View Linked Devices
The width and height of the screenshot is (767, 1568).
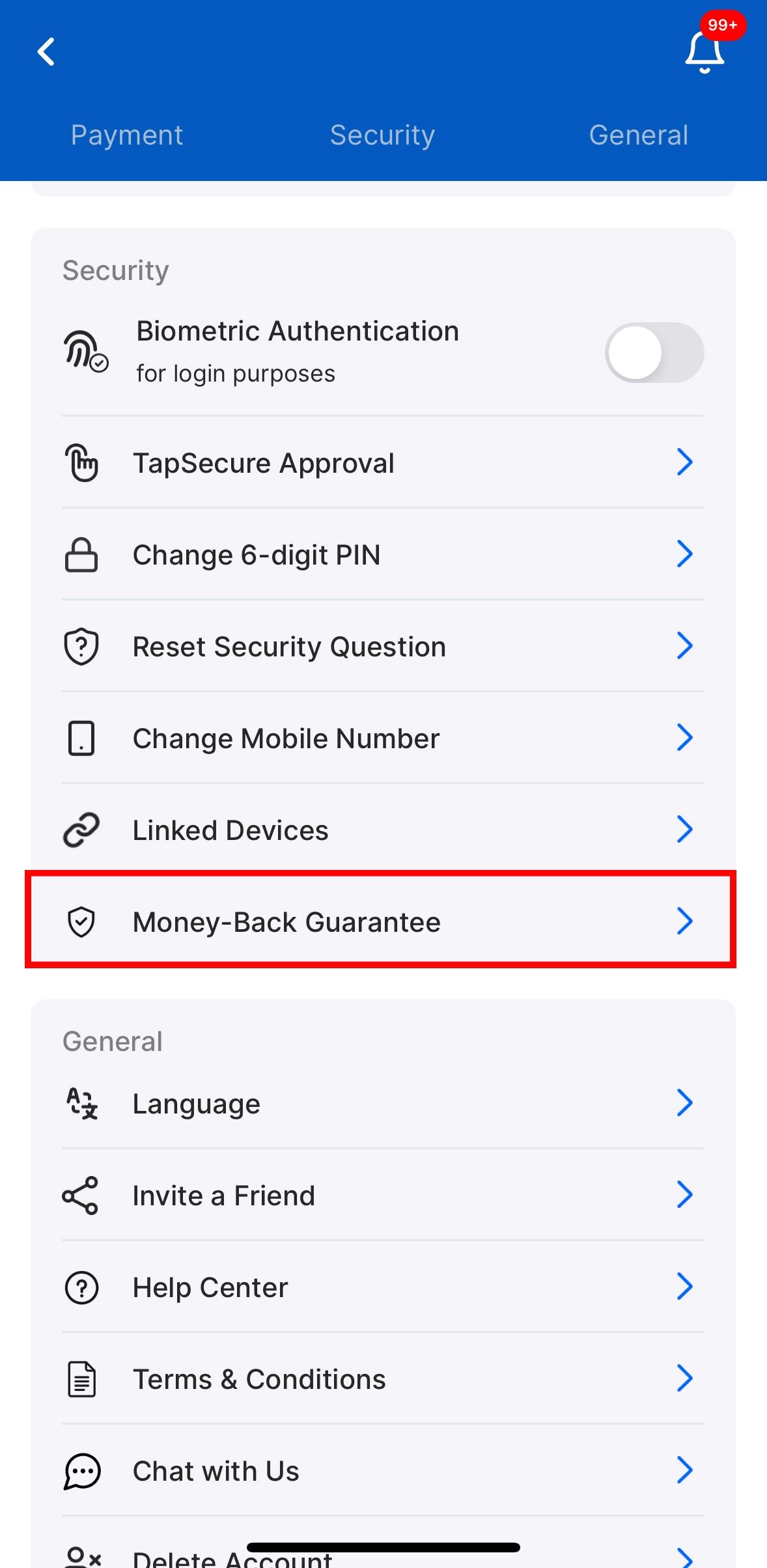tap(383, 830)
